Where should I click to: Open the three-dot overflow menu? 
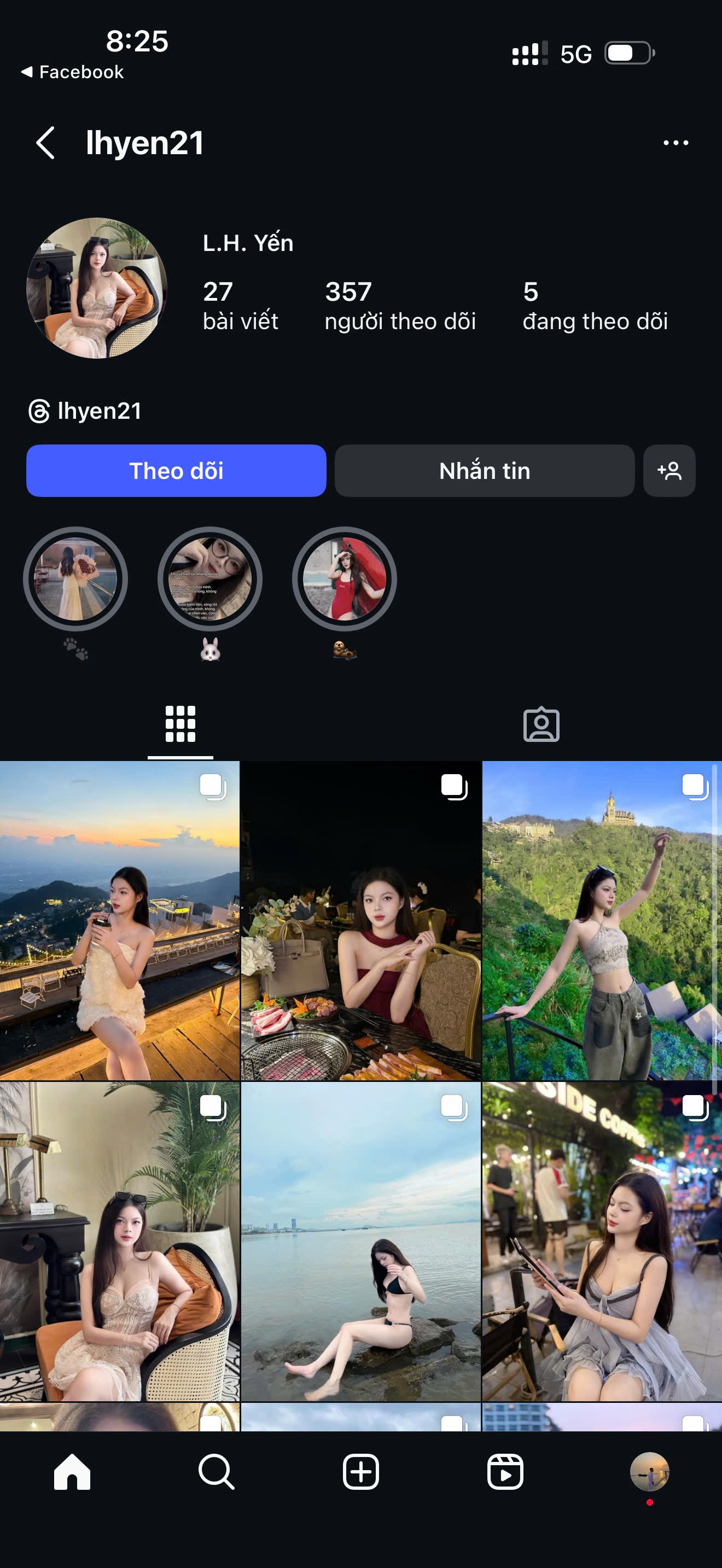click(675, 143)
